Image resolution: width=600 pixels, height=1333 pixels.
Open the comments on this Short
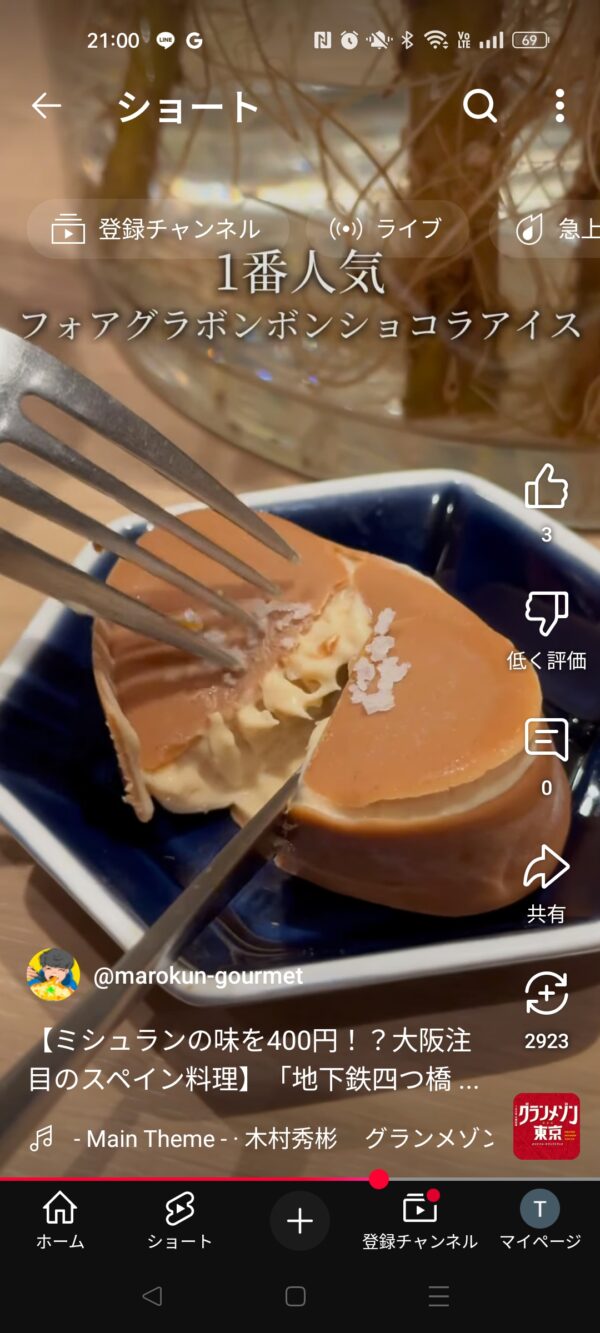click(546, 741)
